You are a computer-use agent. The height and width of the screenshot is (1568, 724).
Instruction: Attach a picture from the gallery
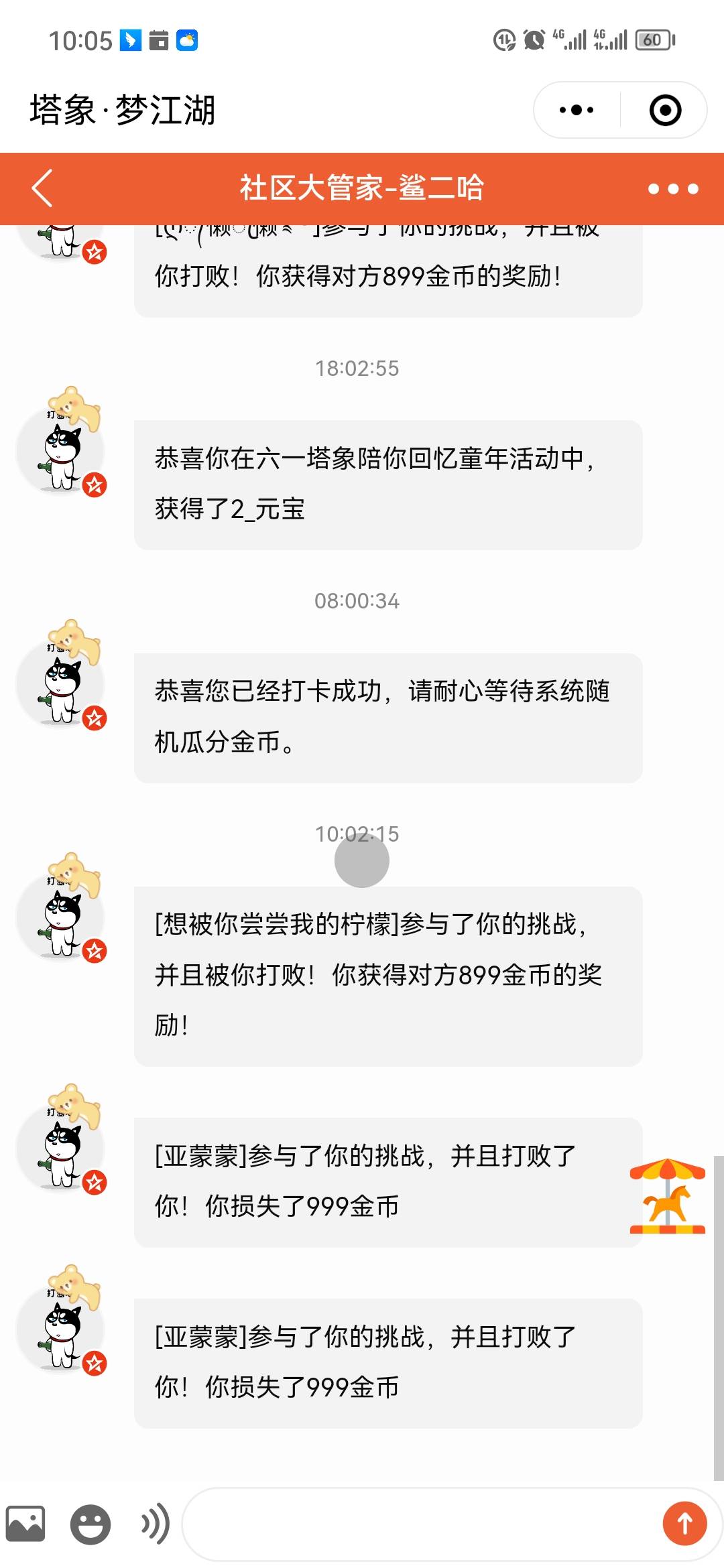click(25, 1524)
